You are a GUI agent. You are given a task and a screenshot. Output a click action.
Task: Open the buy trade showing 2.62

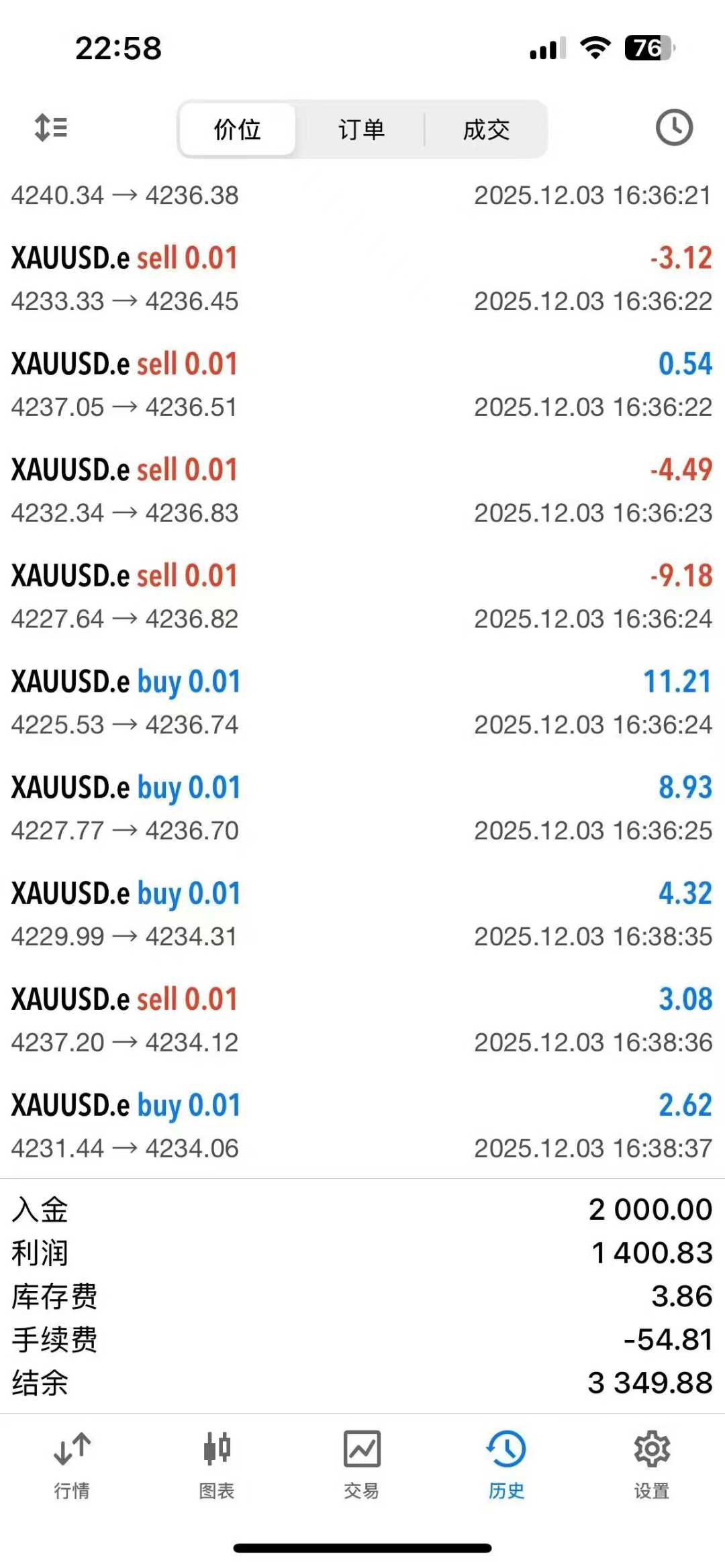tap(361, 1126)
